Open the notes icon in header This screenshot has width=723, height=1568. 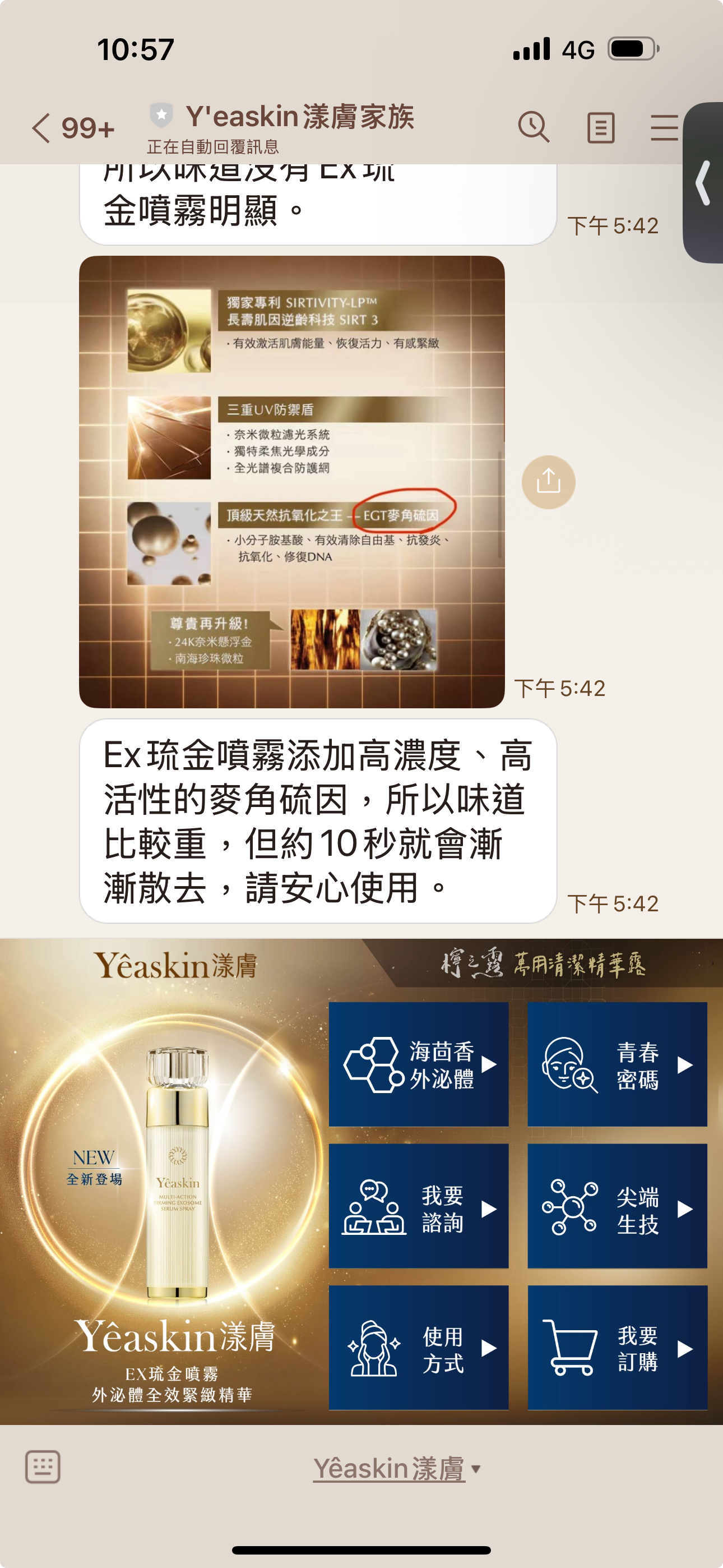point(600,128)
